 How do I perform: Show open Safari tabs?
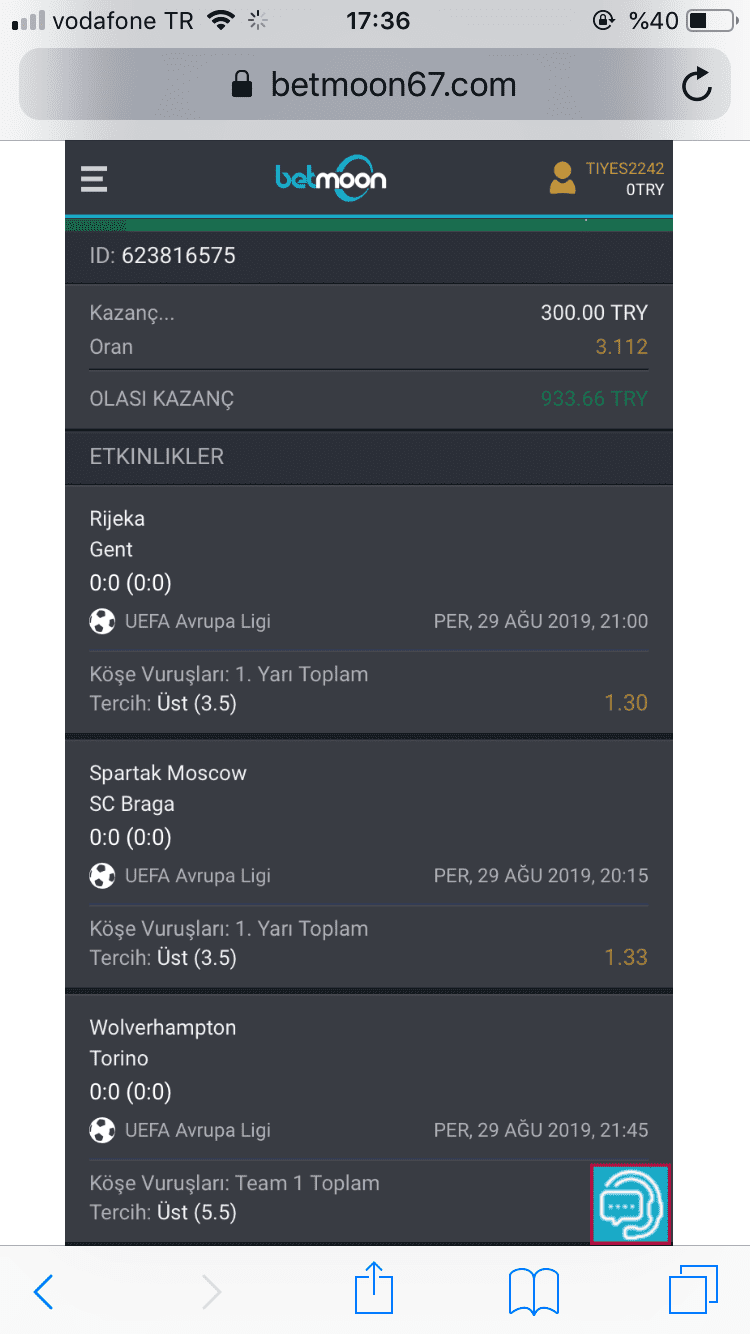[693, 1290]
